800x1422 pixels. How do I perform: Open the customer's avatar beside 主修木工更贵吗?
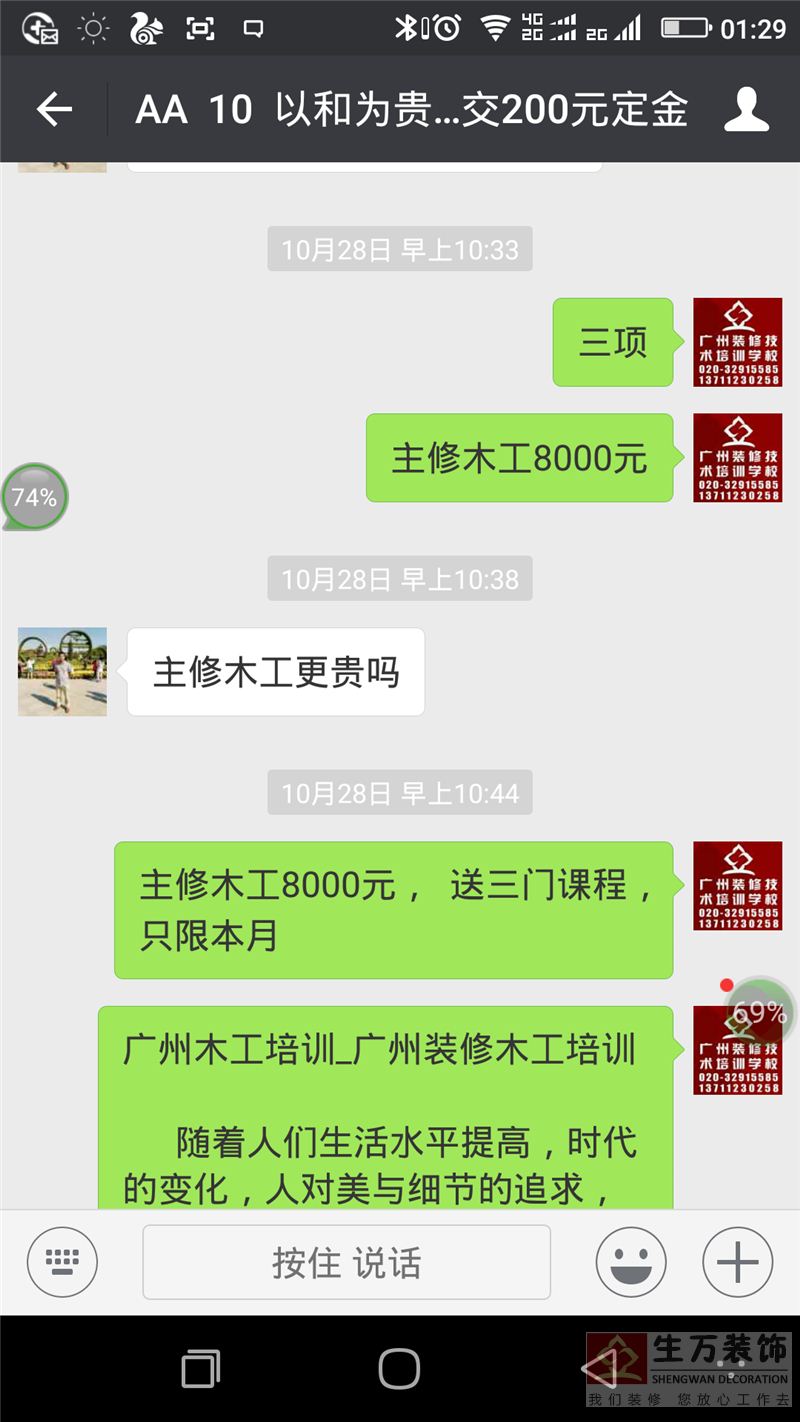point(62,671)
